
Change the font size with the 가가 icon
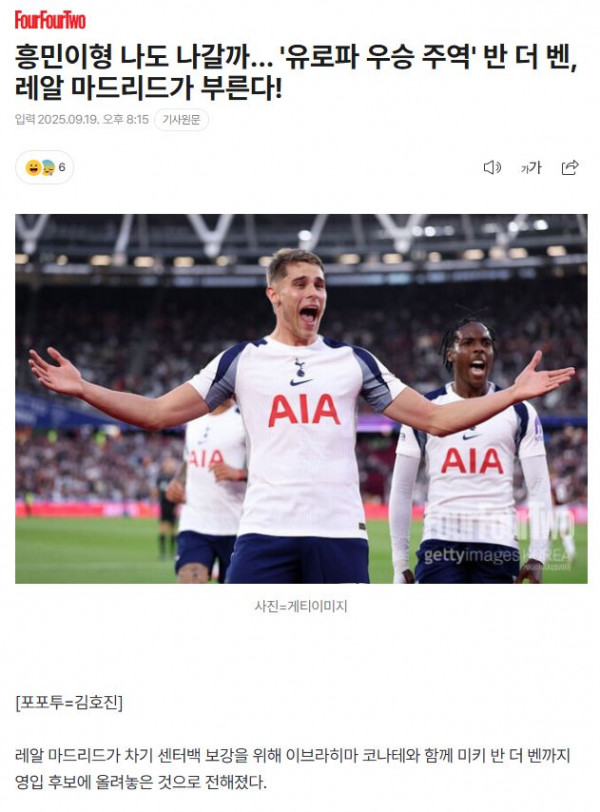point(531,167)
